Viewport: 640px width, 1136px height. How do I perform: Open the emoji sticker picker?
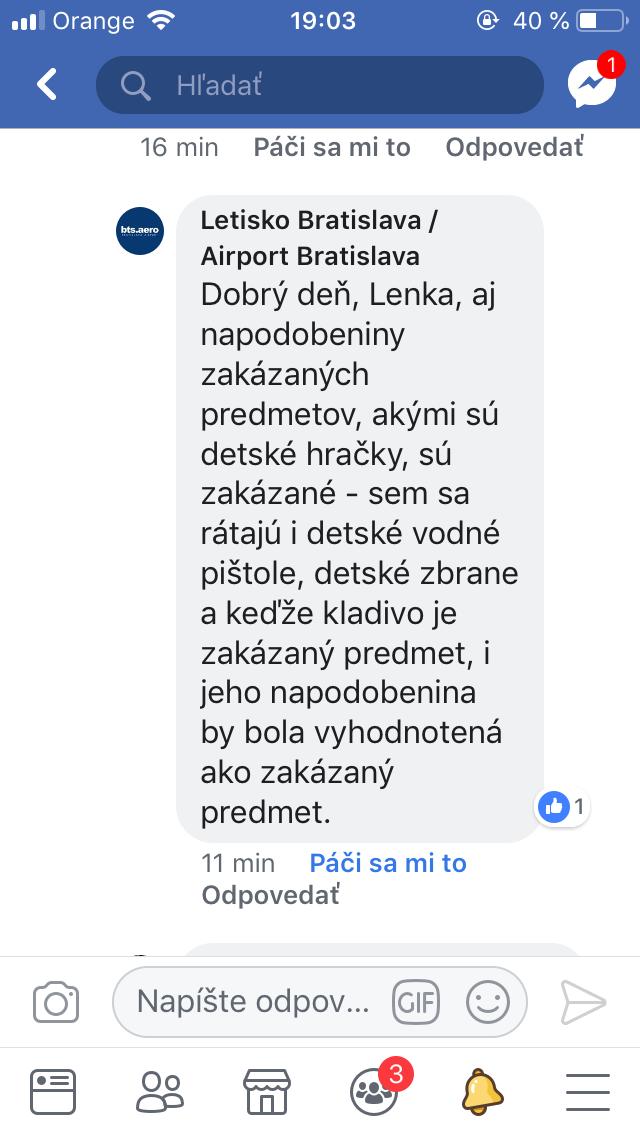coord(487,1001)
